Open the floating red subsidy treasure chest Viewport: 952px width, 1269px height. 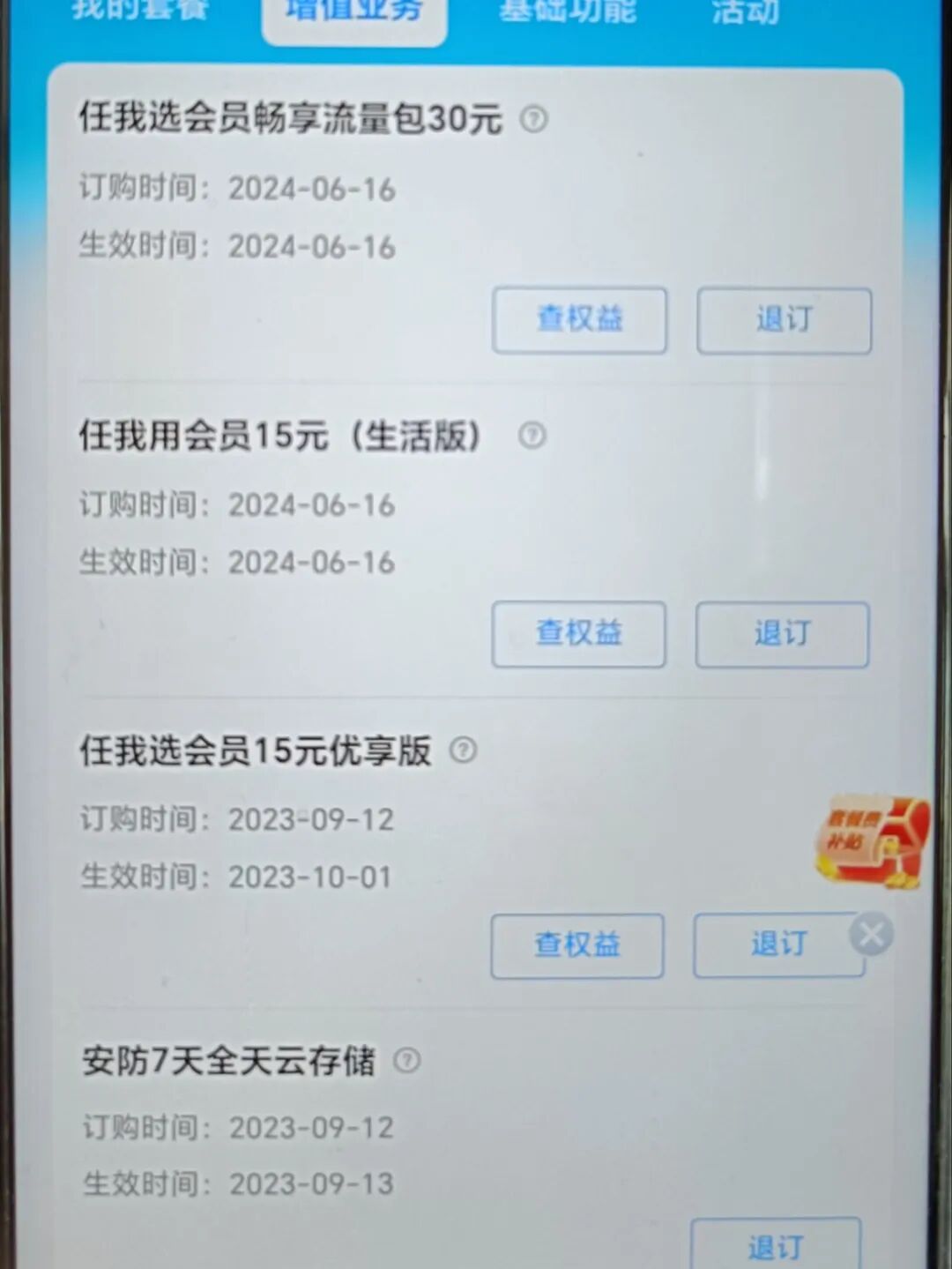(871, 841)
